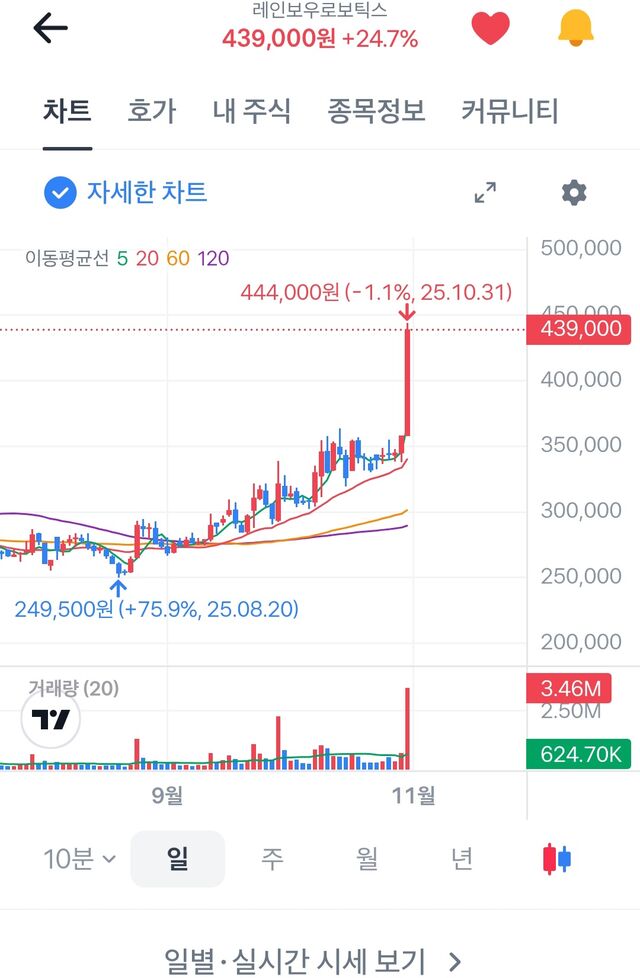Go back with the arrow icon
This screenshot has width=640, height=978.
[x=50, y=28]
